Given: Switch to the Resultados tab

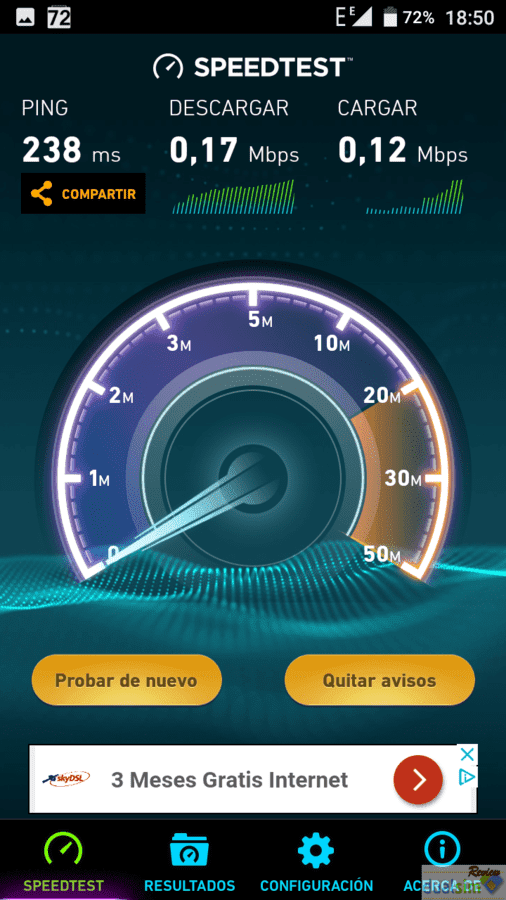Looking at the screenshot, I should coord(189,860).
